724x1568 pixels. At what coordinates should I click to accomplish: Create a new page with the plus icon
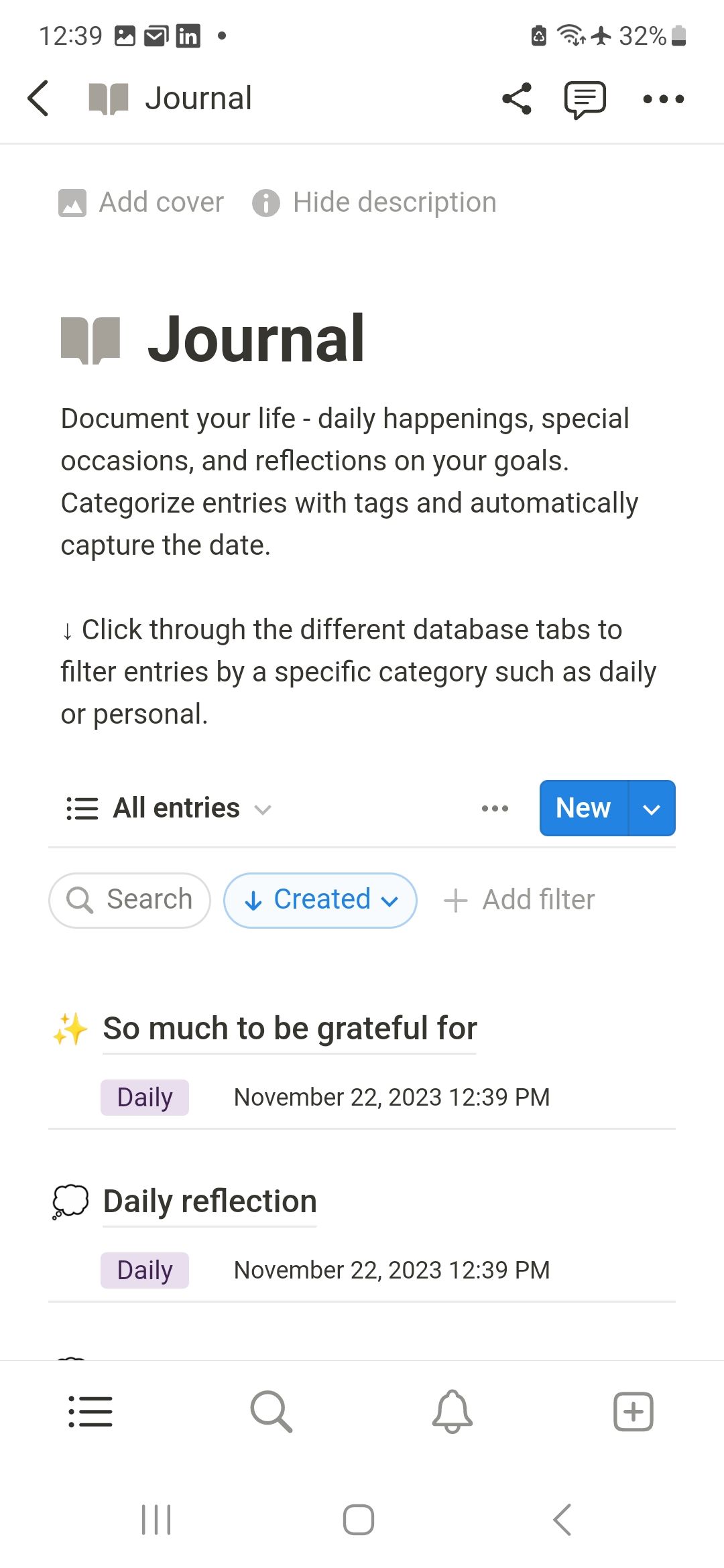click(632, 1411)
